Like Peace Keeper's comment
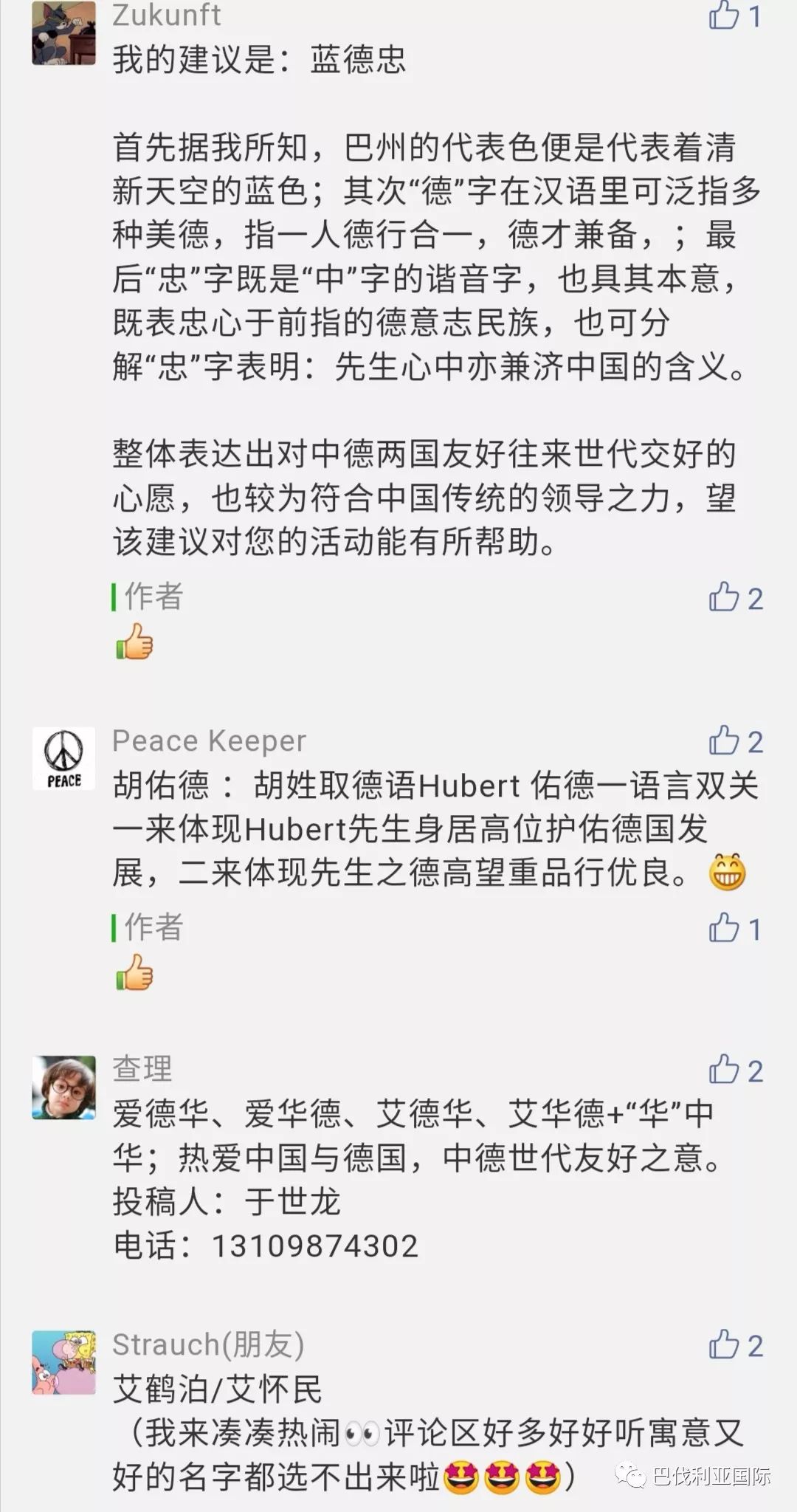 (x=724, y=740)
